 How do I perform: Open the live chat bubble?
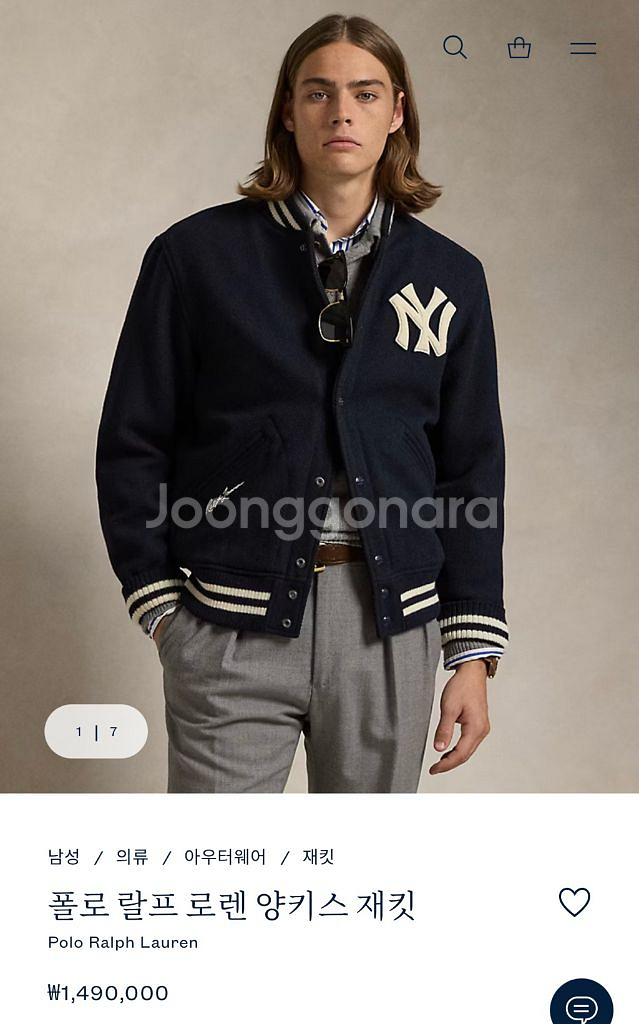point(582,1003)
